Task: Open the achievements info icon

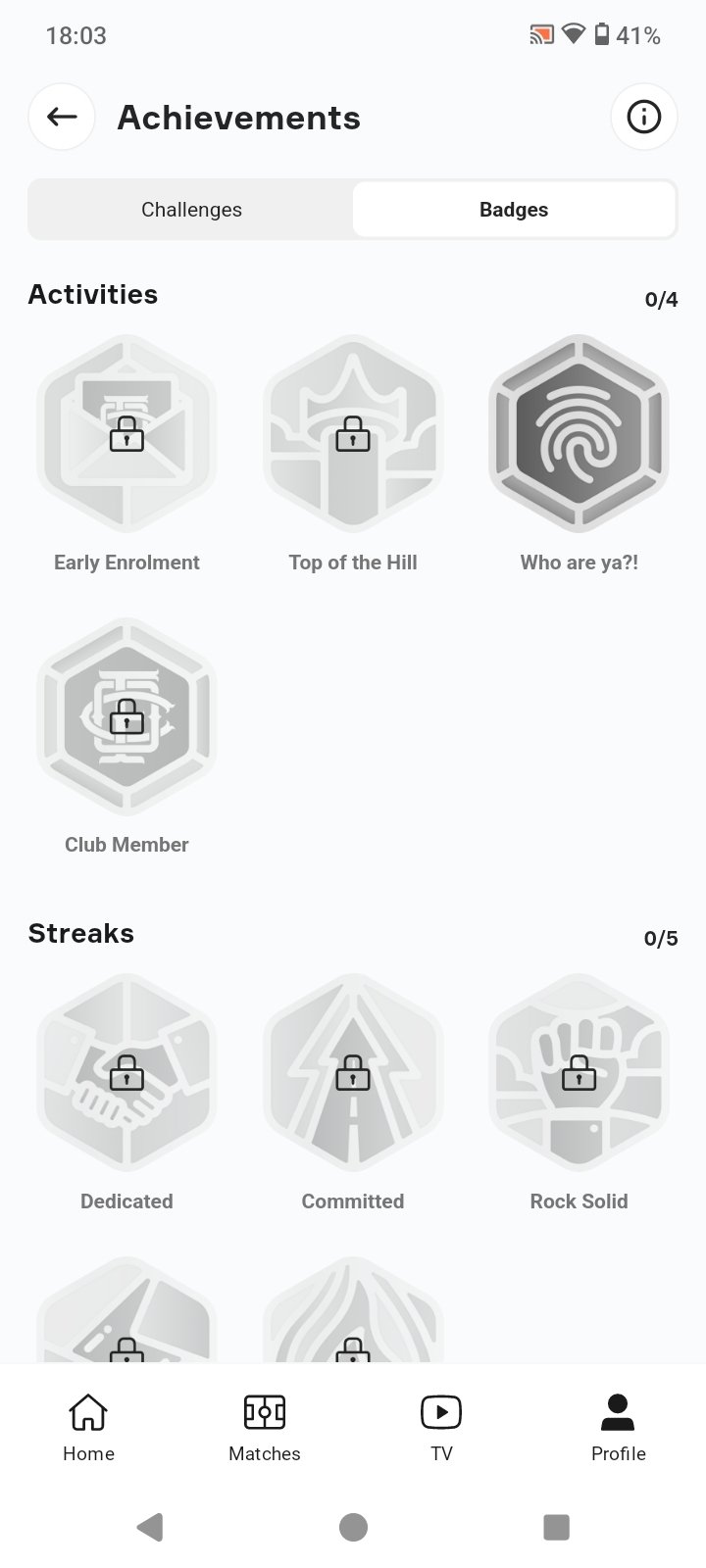Action: coord(644,117)
